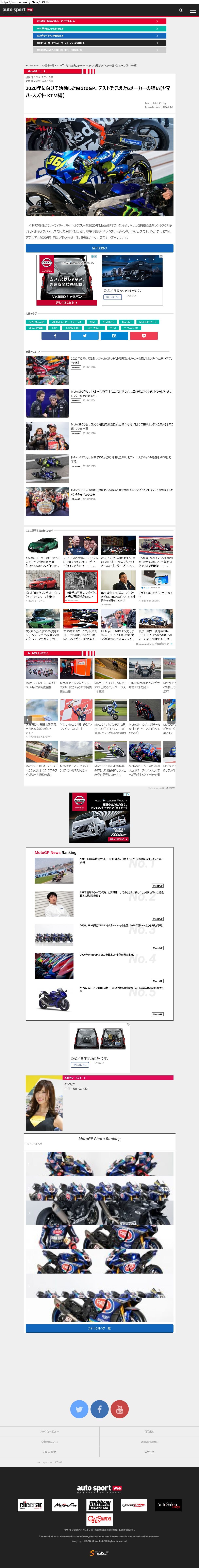Open プライバシーポリシー footer link
199x1568 pixels.
coord(49,1432)
